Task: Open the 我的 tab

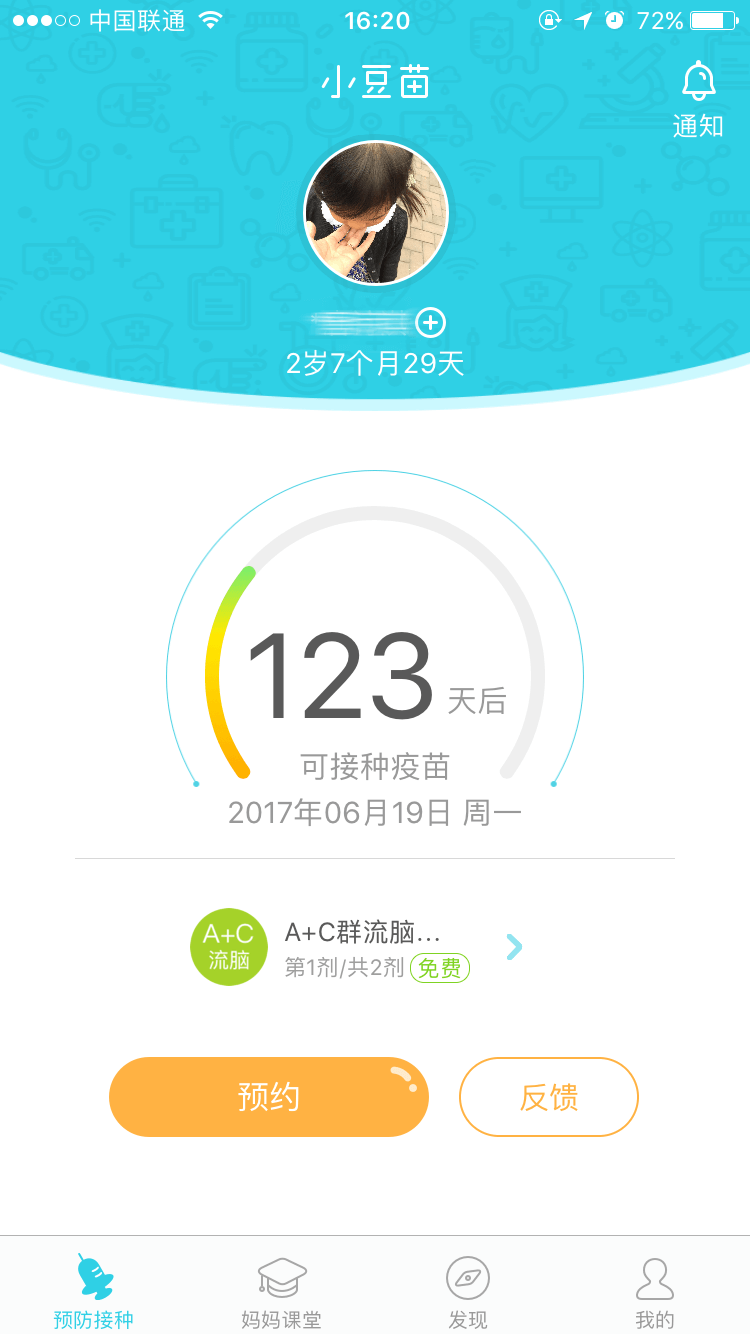Action: click(655, 1293)
